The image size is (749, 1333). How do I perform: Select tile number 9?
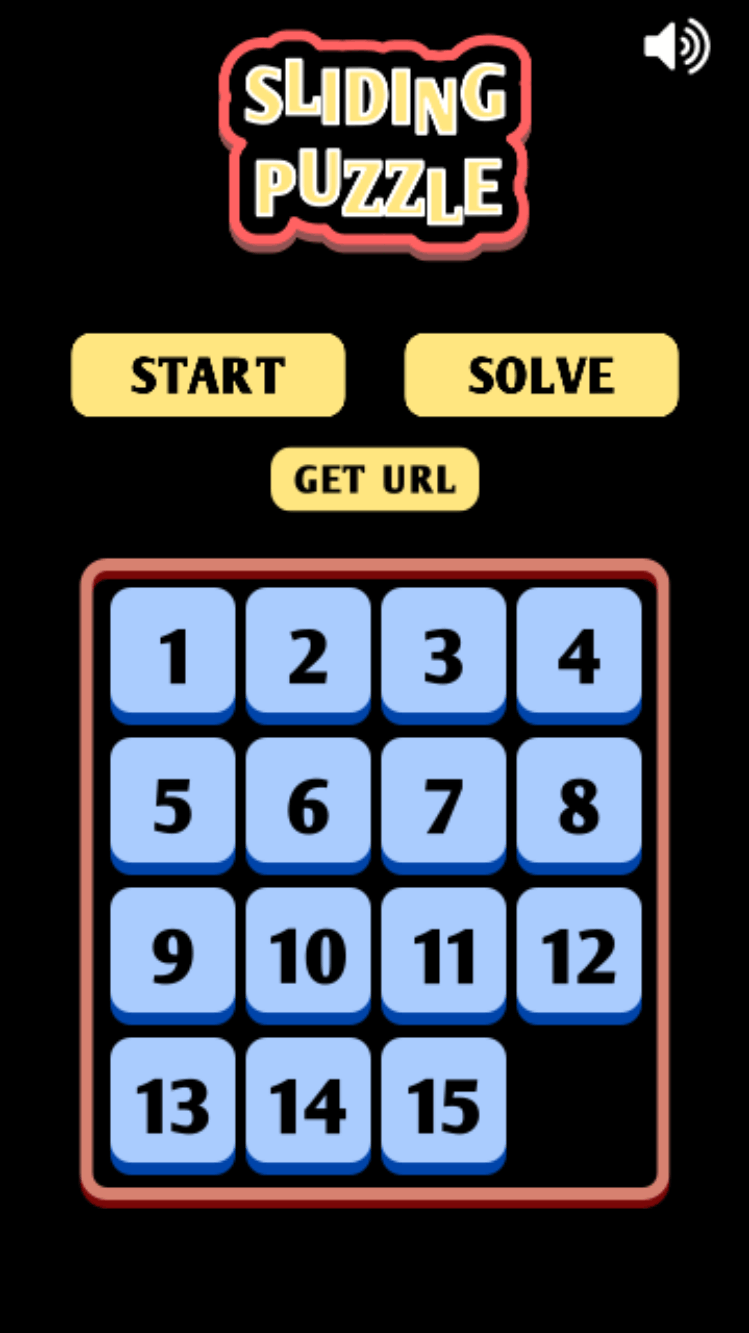pyautogui.click(x=173, y=953)
